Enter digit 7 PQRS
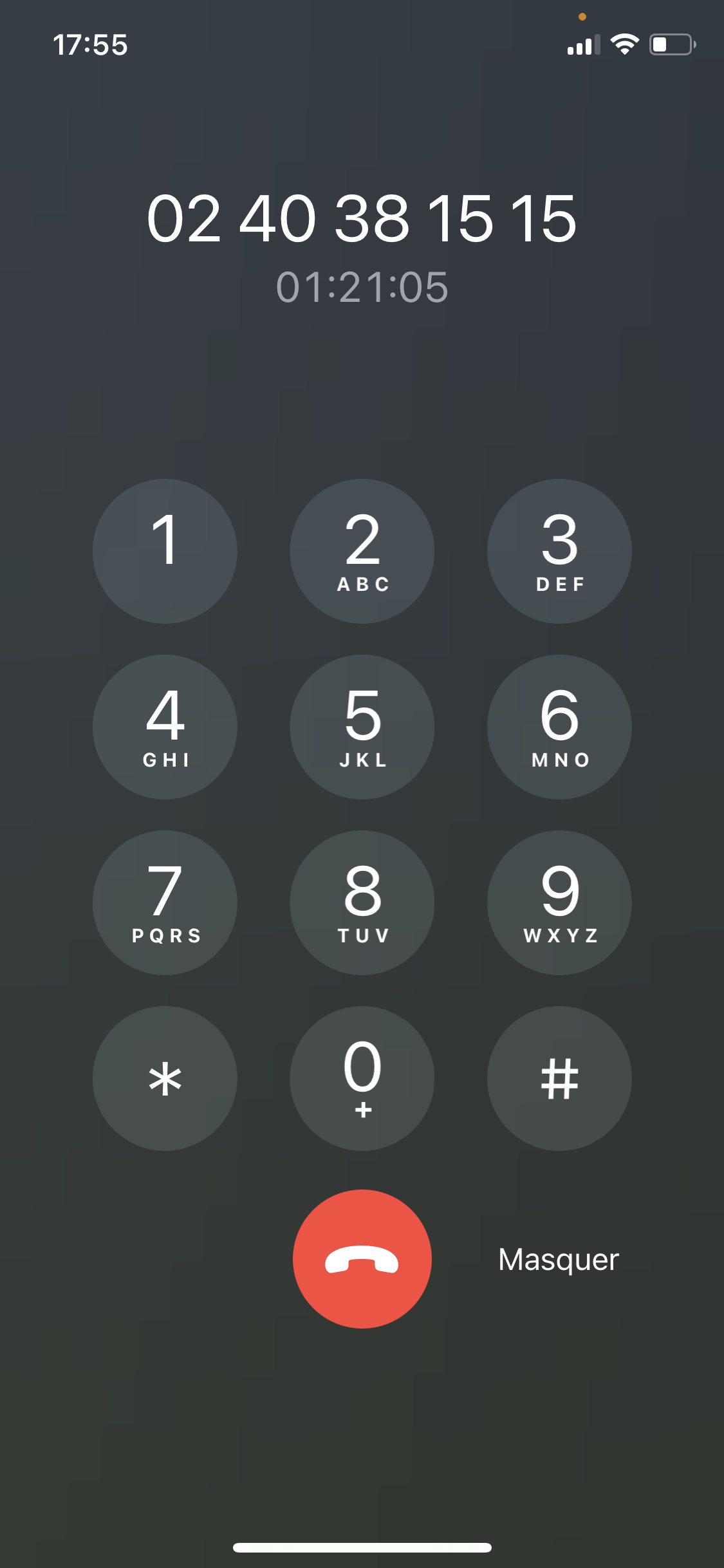This screenshot has width=724, height=1568. (x=165, y=902)
